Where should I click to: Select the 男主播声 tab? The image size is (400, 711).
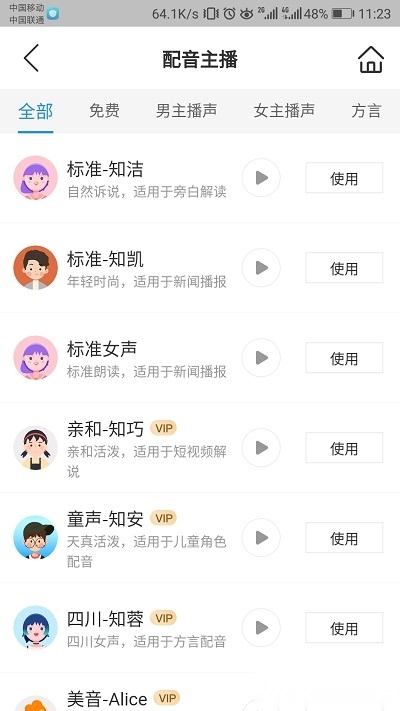pos(186,111)
